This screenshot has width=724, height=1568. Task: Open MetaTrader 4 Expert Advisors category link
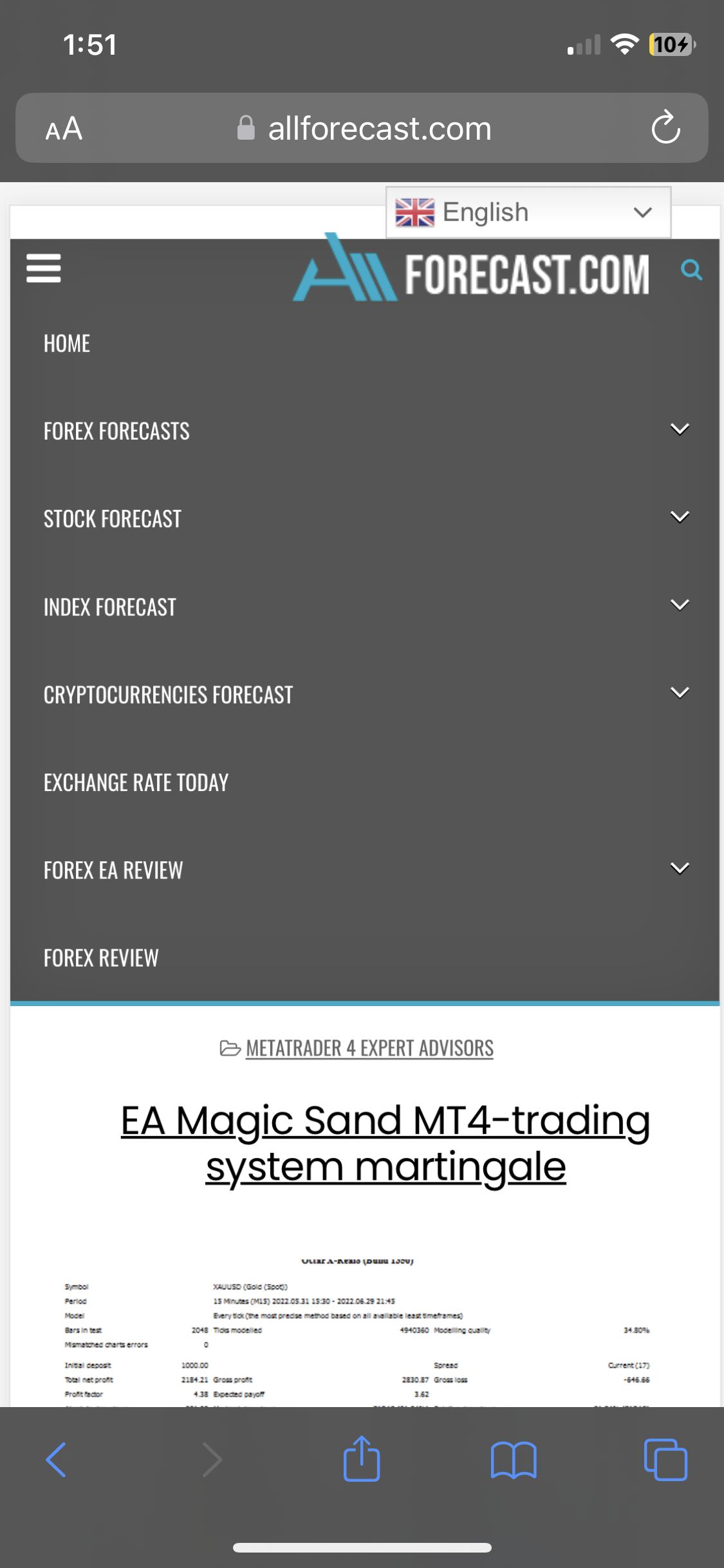[369, 1049]
